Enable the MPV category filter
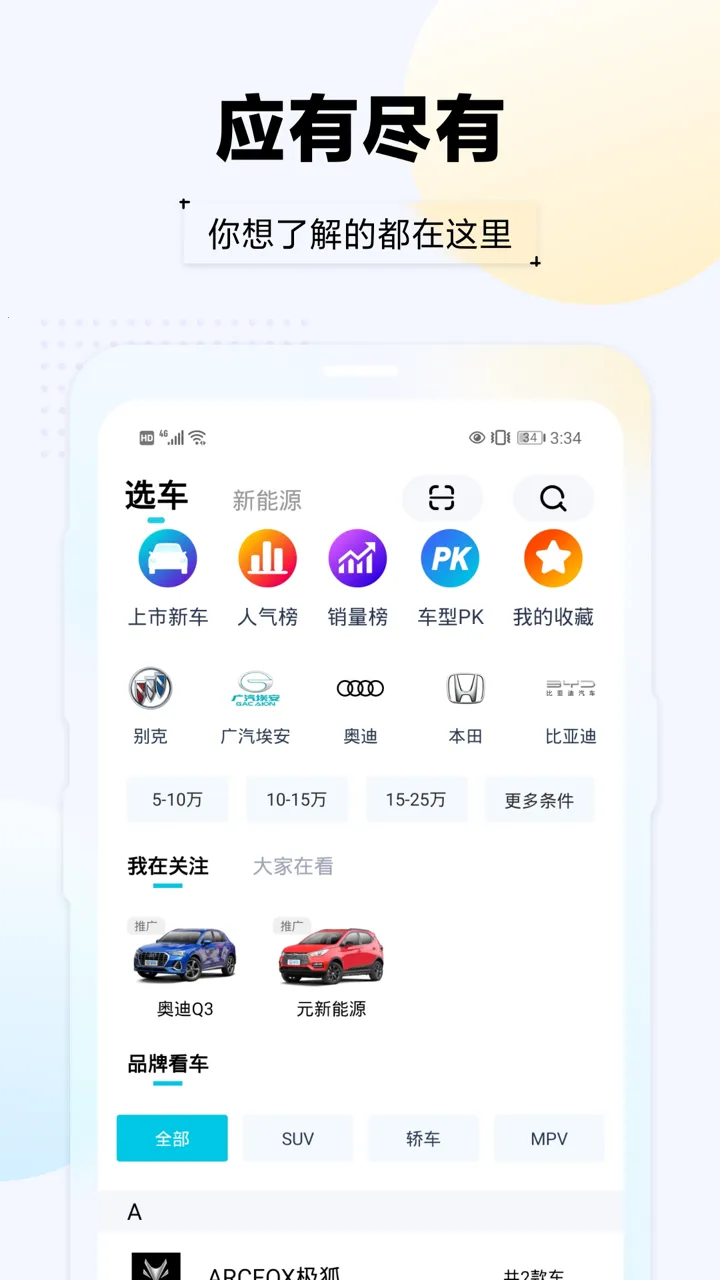 click(549, 1138)
